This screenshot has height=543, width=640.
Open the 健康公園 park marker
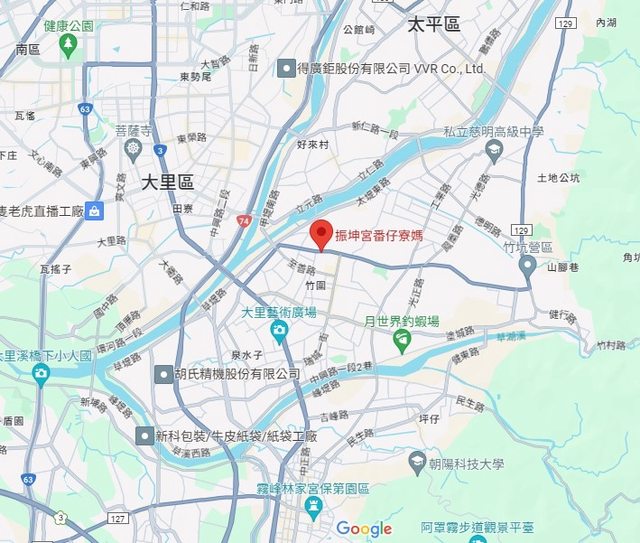click(x=68, y=45)
